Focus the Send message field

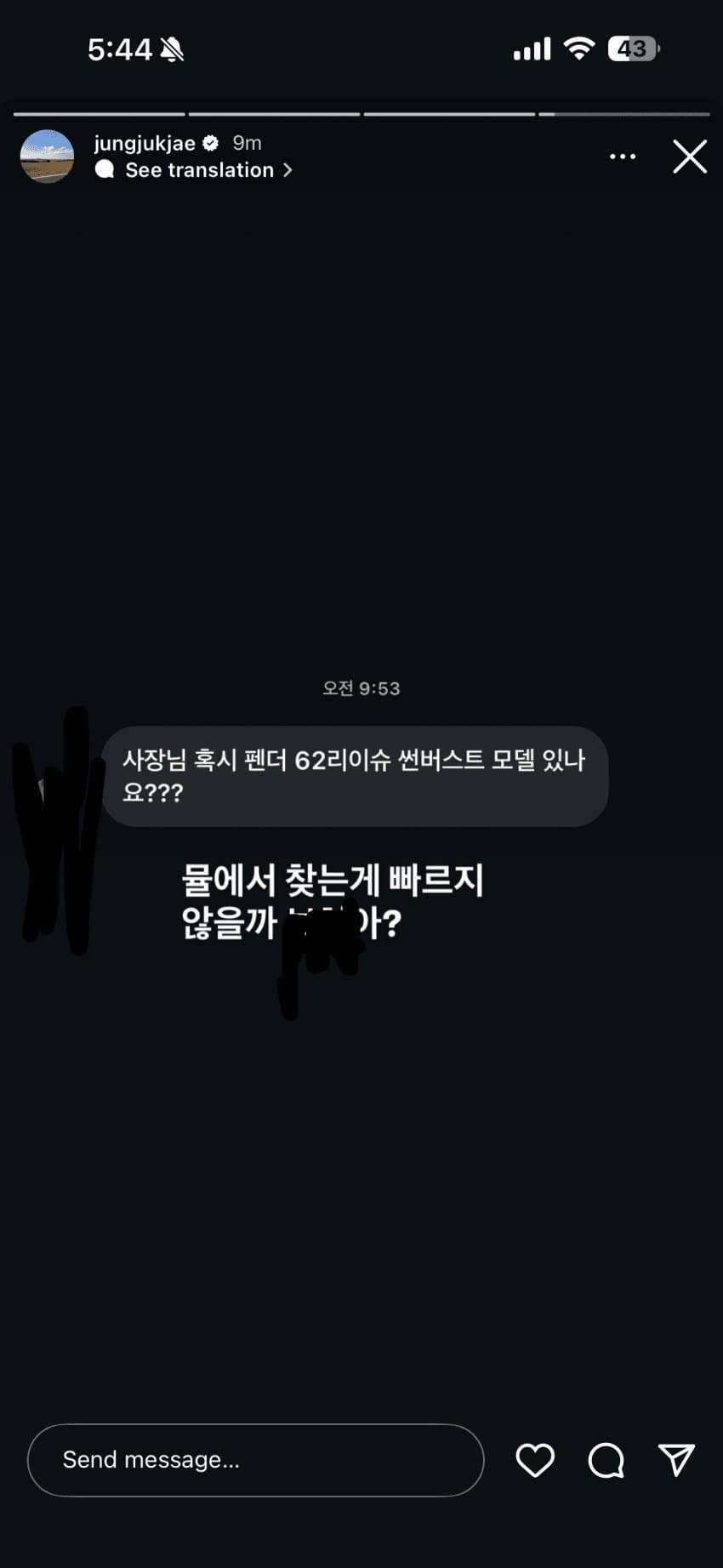(x=255, y=1460)
